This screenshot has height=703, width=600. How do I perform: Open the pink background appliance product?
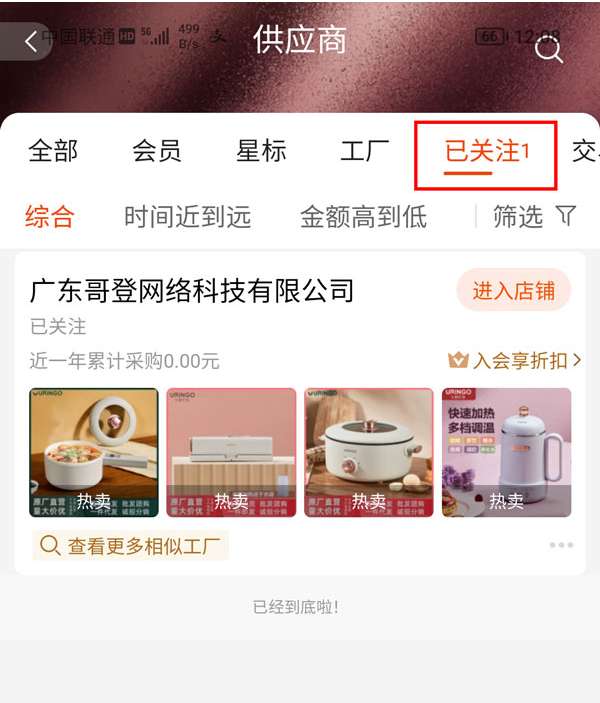tap(231, 452)
